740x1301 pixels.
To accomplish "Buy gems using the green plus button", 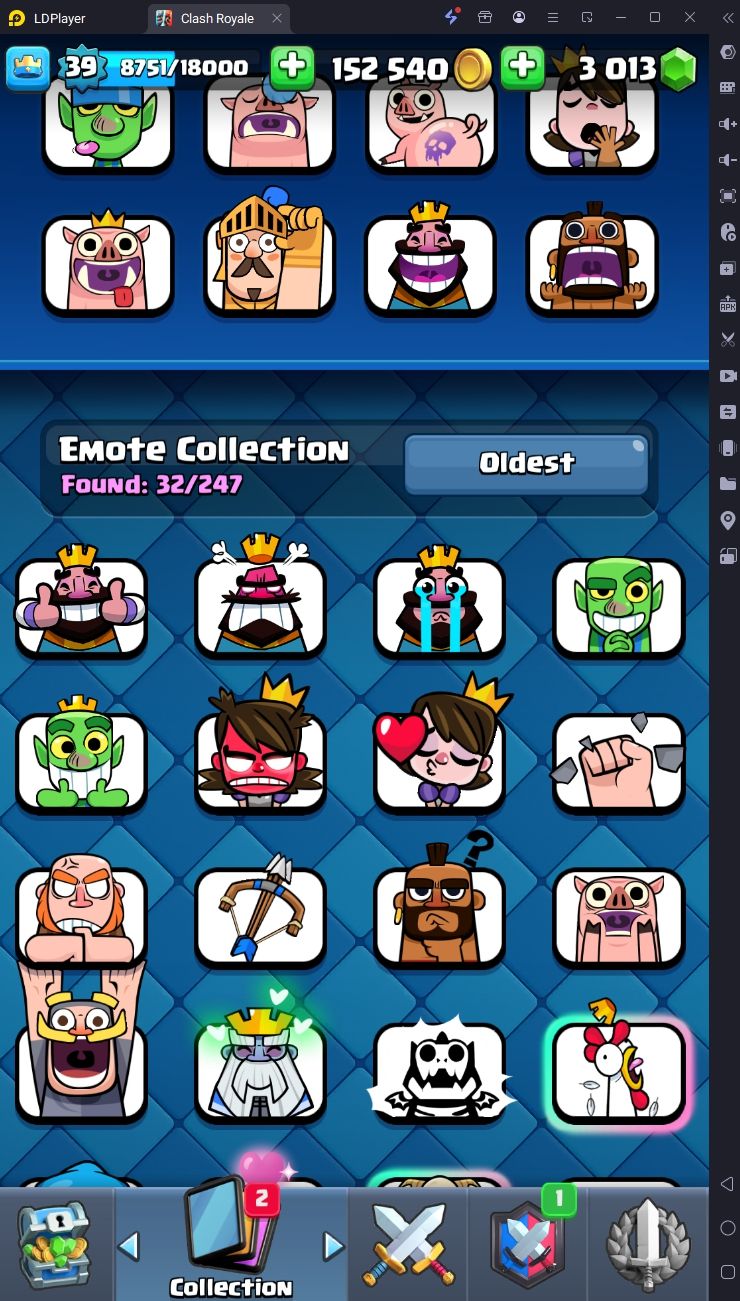I will [x=522, y=67].
